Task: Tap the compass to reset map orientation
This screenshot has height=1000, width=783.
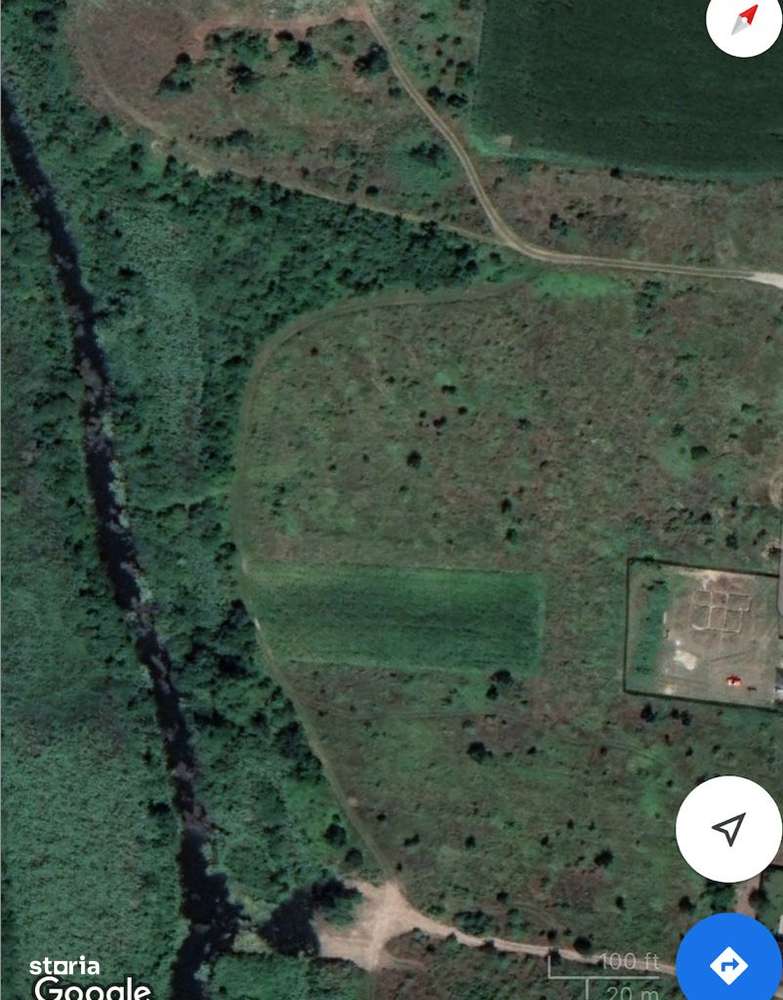Action: 744,19
